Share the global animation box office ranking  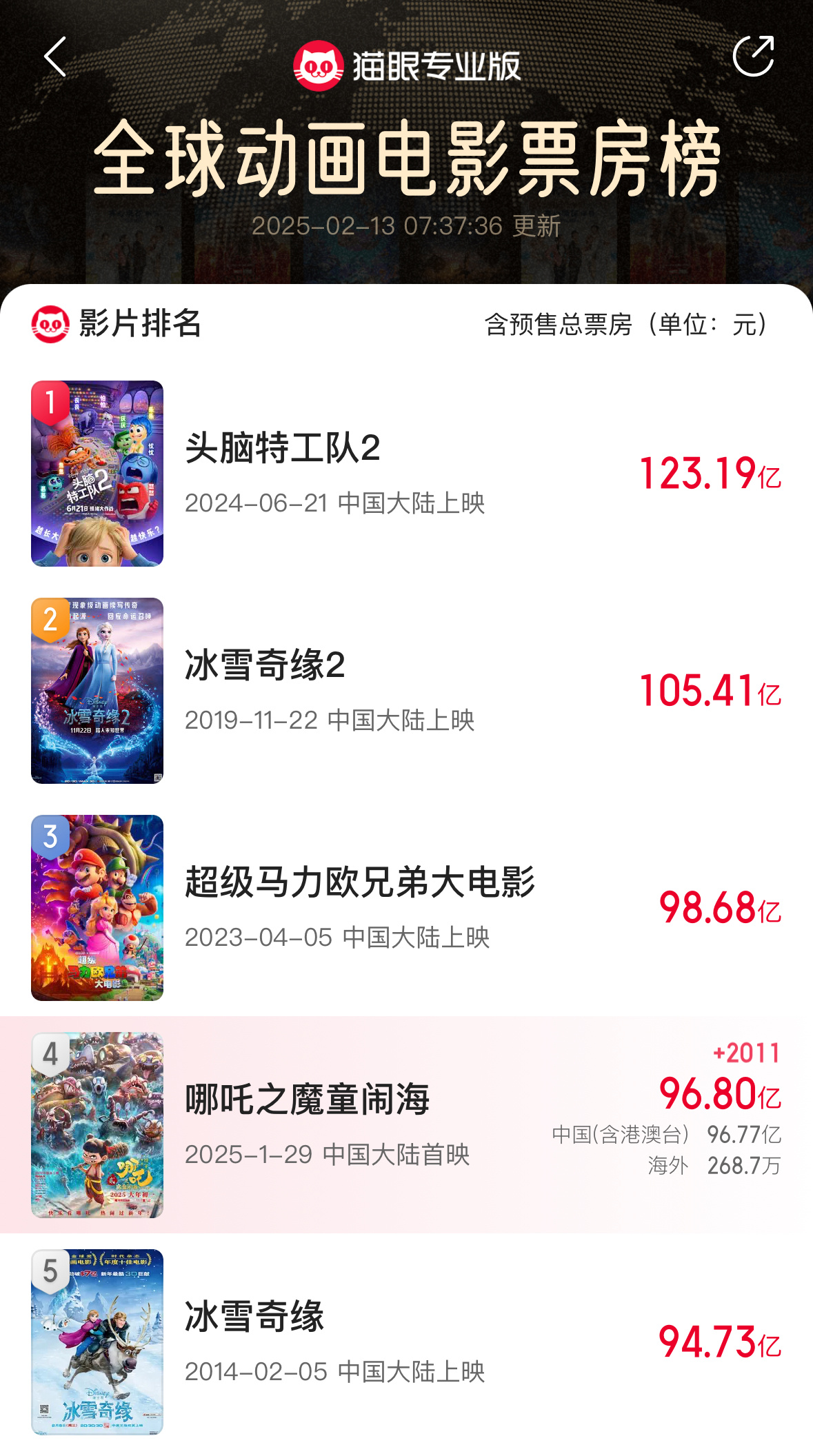click(753, 56)
